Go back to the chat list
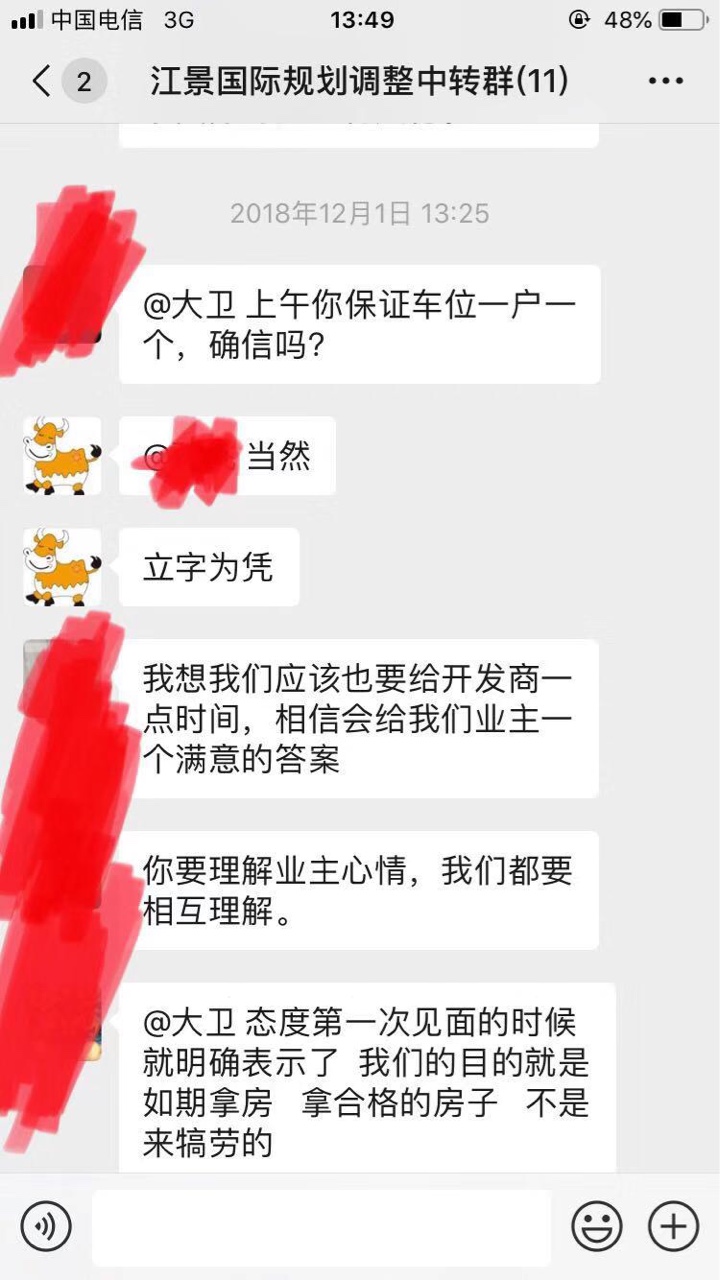The image size is (720, 1280). 42,81
